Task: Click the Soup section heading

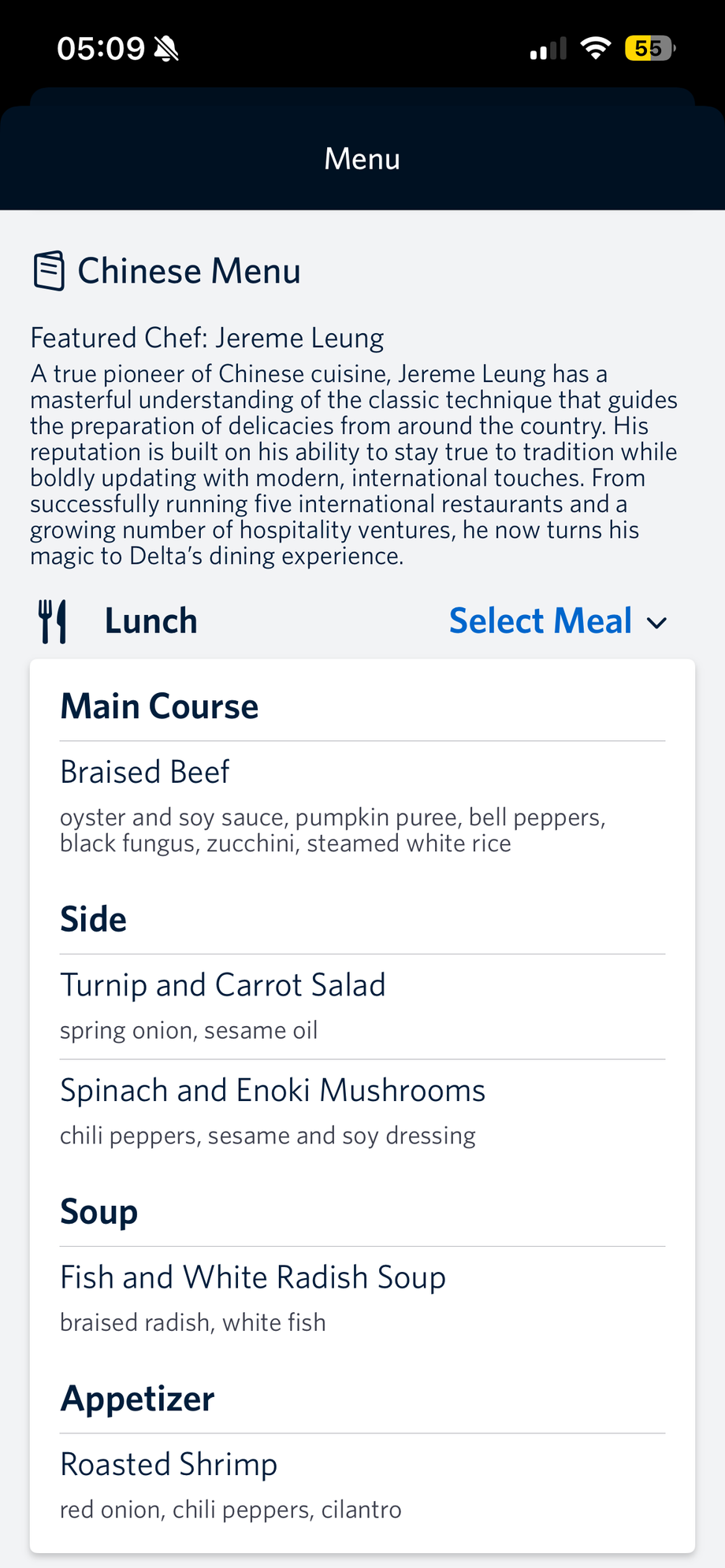Action: tap(99, 1210)
